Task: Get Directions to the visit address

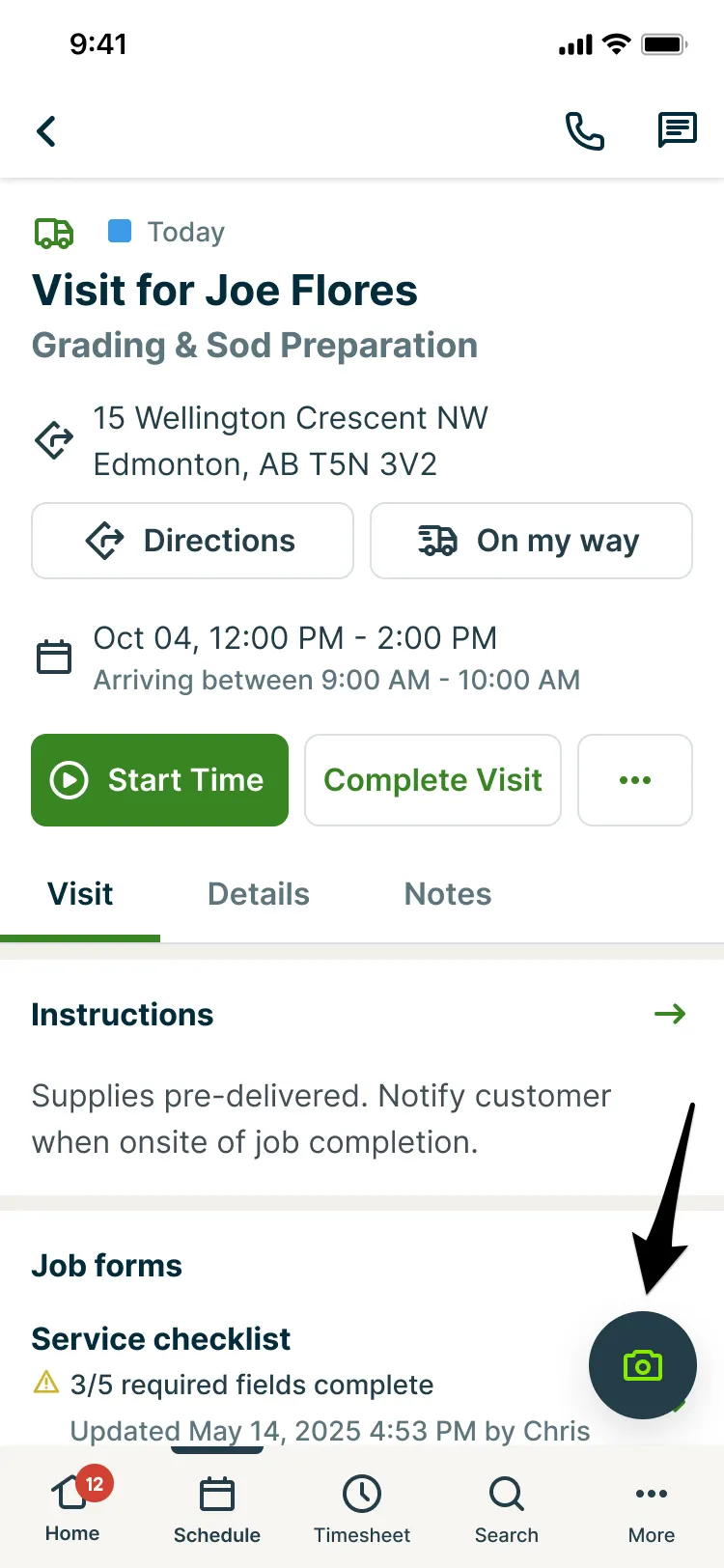Action: 192,541
